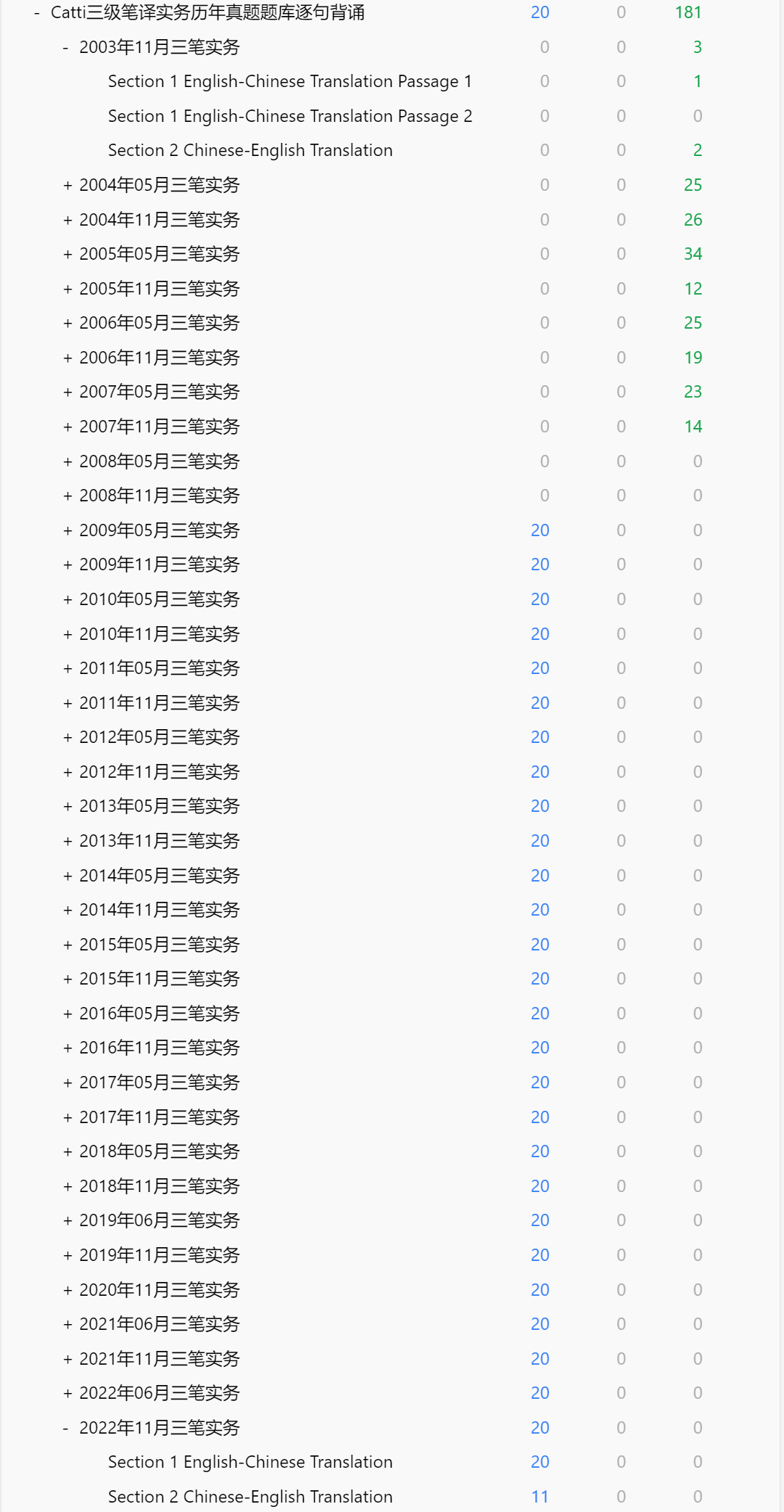Open the 2019年06月三笔实务 deck
The image size is (784, 1512).
[x=160, y=1221]
